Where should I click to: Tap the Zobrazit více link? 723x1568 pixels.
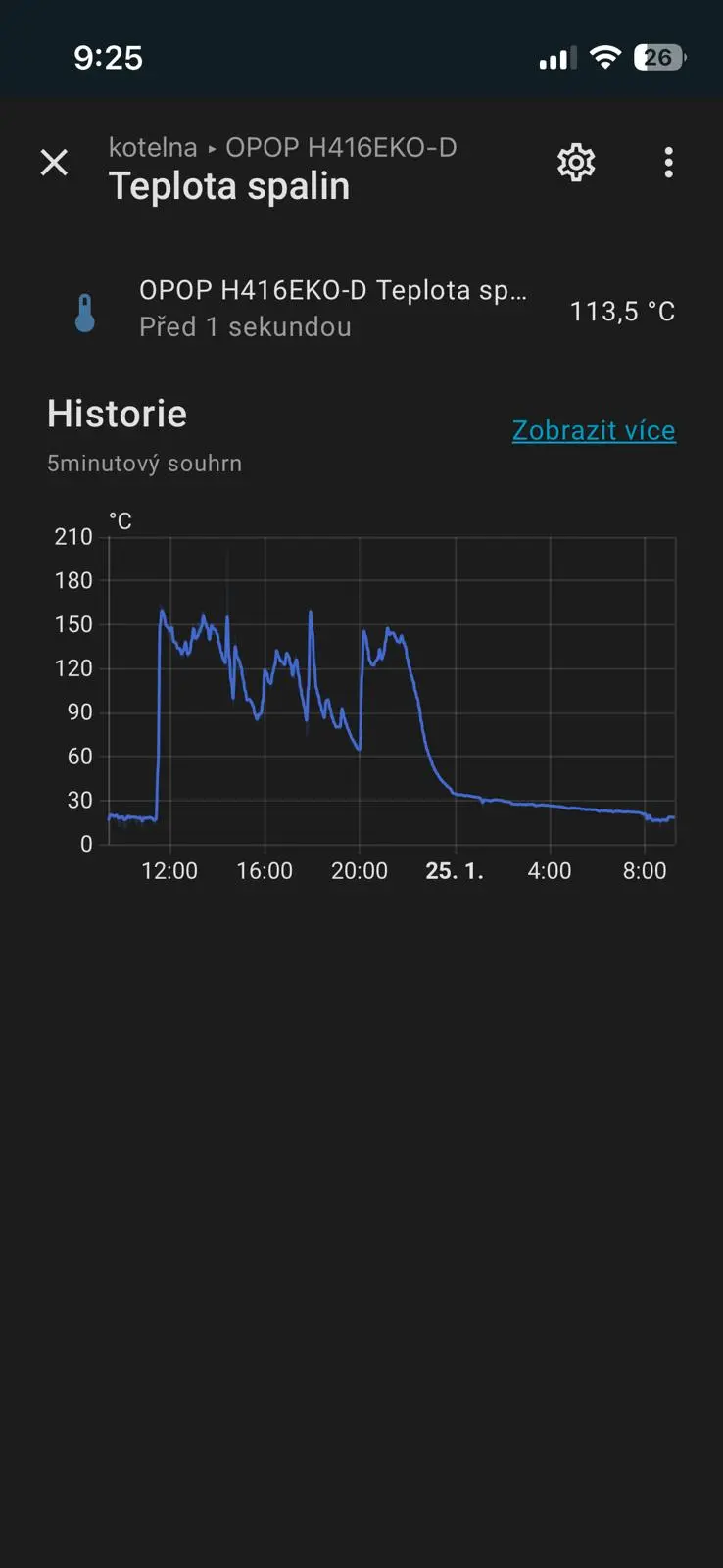tap(594, 430)
